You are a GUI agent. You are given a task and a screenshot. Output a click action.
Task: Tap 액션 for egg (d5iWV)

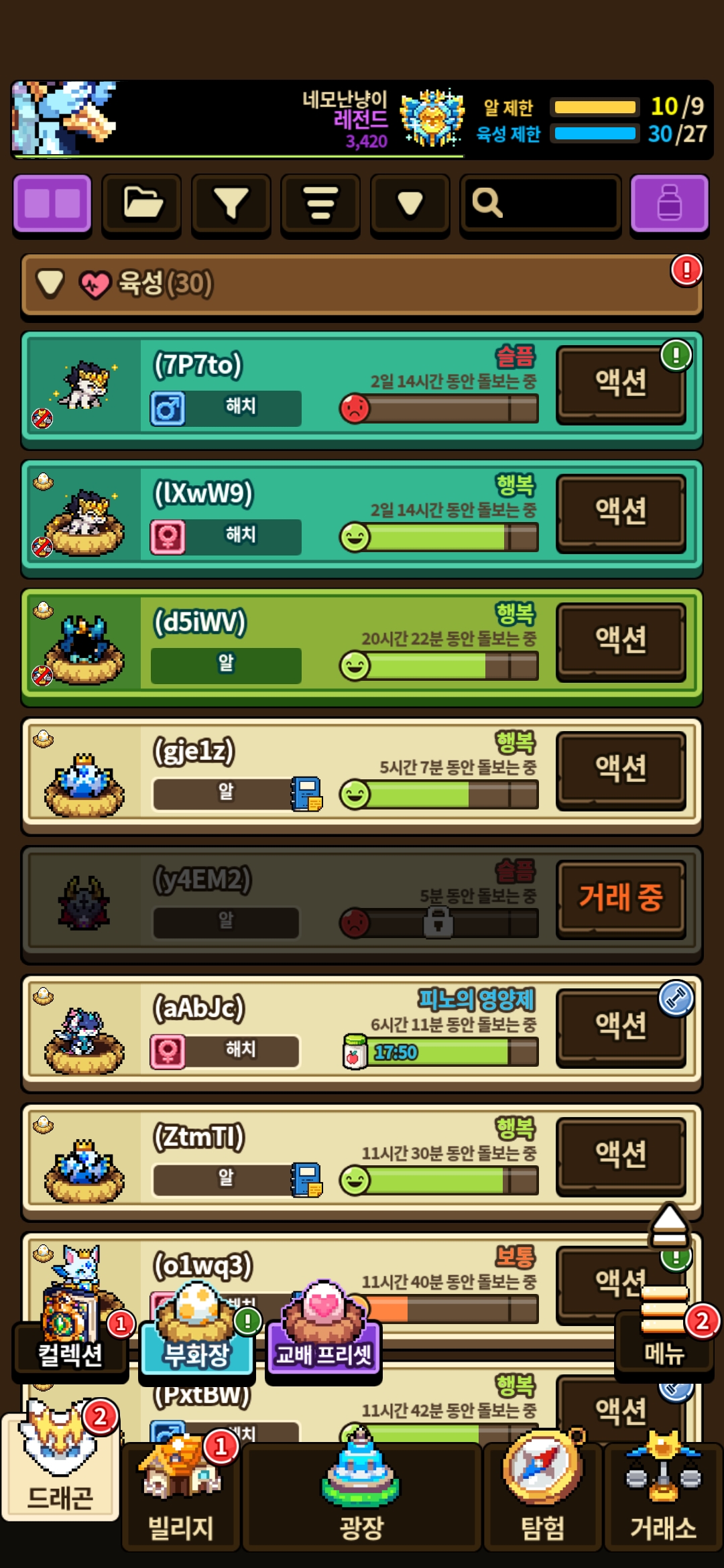tap(621, 641)
